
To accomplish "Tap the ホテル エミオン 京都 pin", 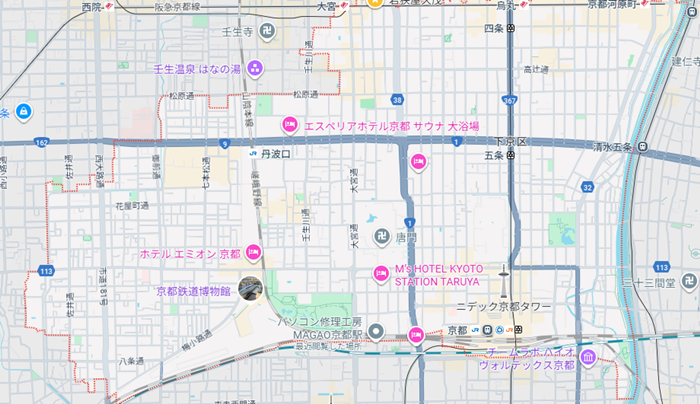I will pyautogui.click(x=253, y=253).
